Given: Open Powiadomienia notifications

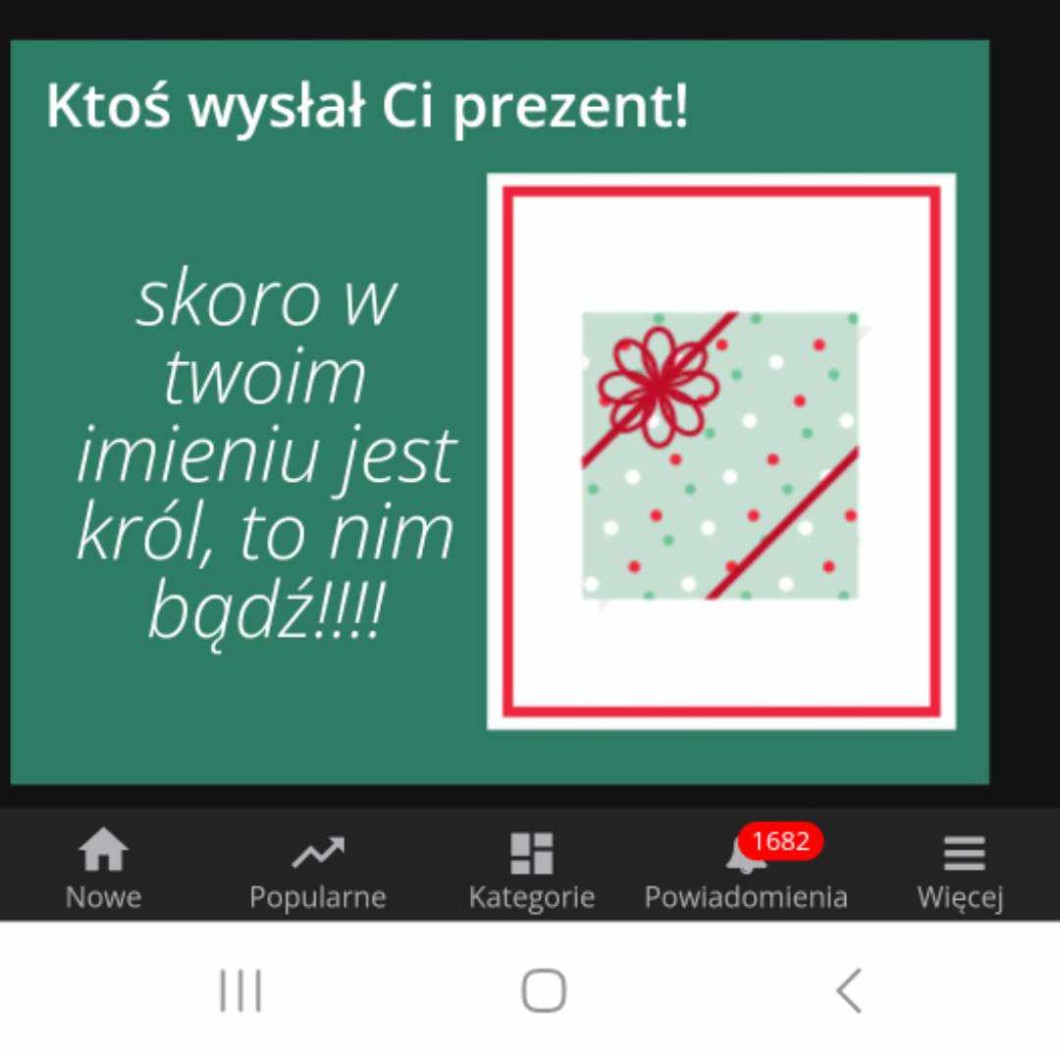Looking at the screenshot, I should (746, 867).
